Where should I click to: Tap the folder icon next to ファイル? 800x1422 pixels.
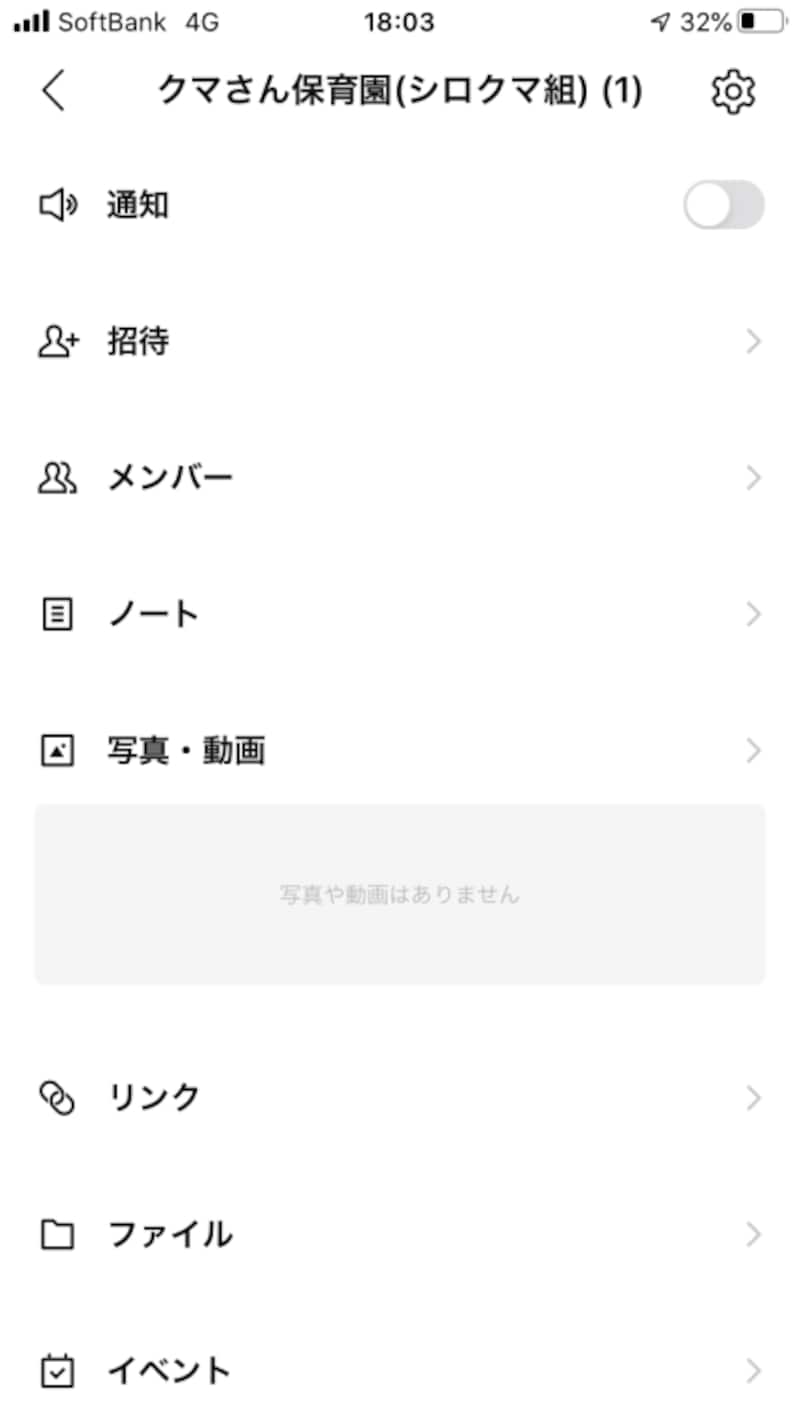coord(57,1234)
